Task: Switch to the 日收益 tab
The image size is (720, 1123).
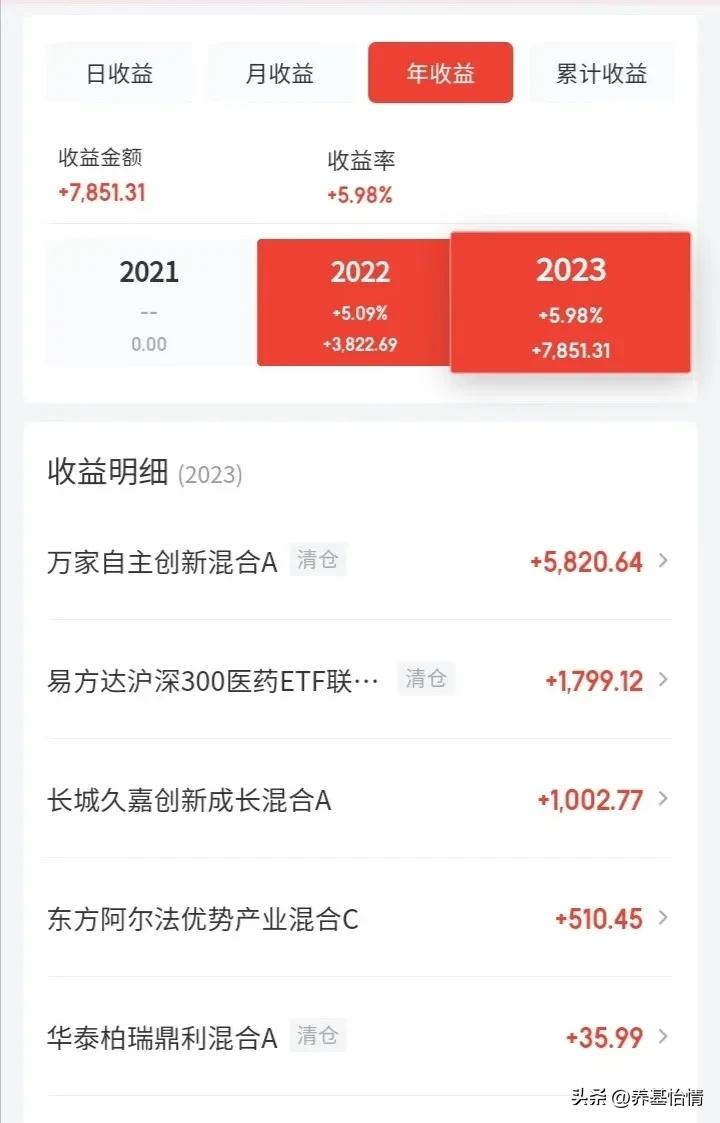Action: tap(119, 72)
